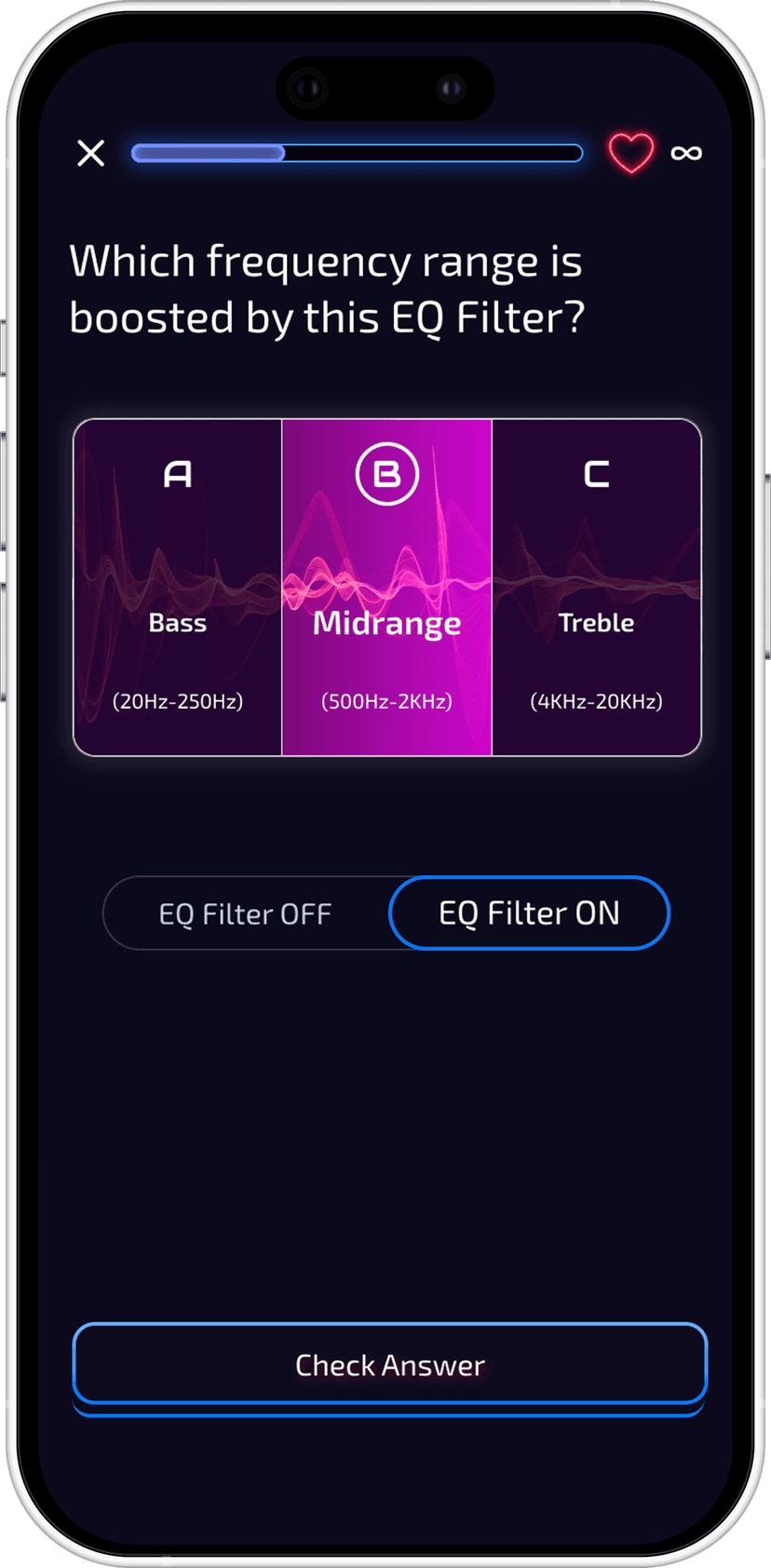Viewport: 771px width, 1568px height.
Task: Select the Bass (20Hz-250Hz) answer
Action: pos(178,587)
